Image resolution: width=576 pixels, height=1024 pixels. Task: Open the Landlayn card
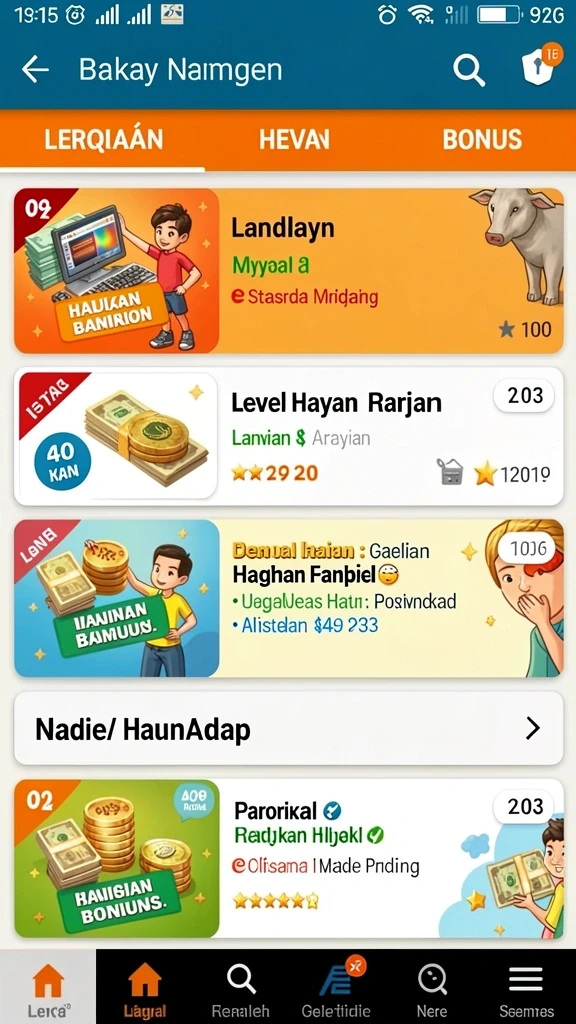coord(289,271)
